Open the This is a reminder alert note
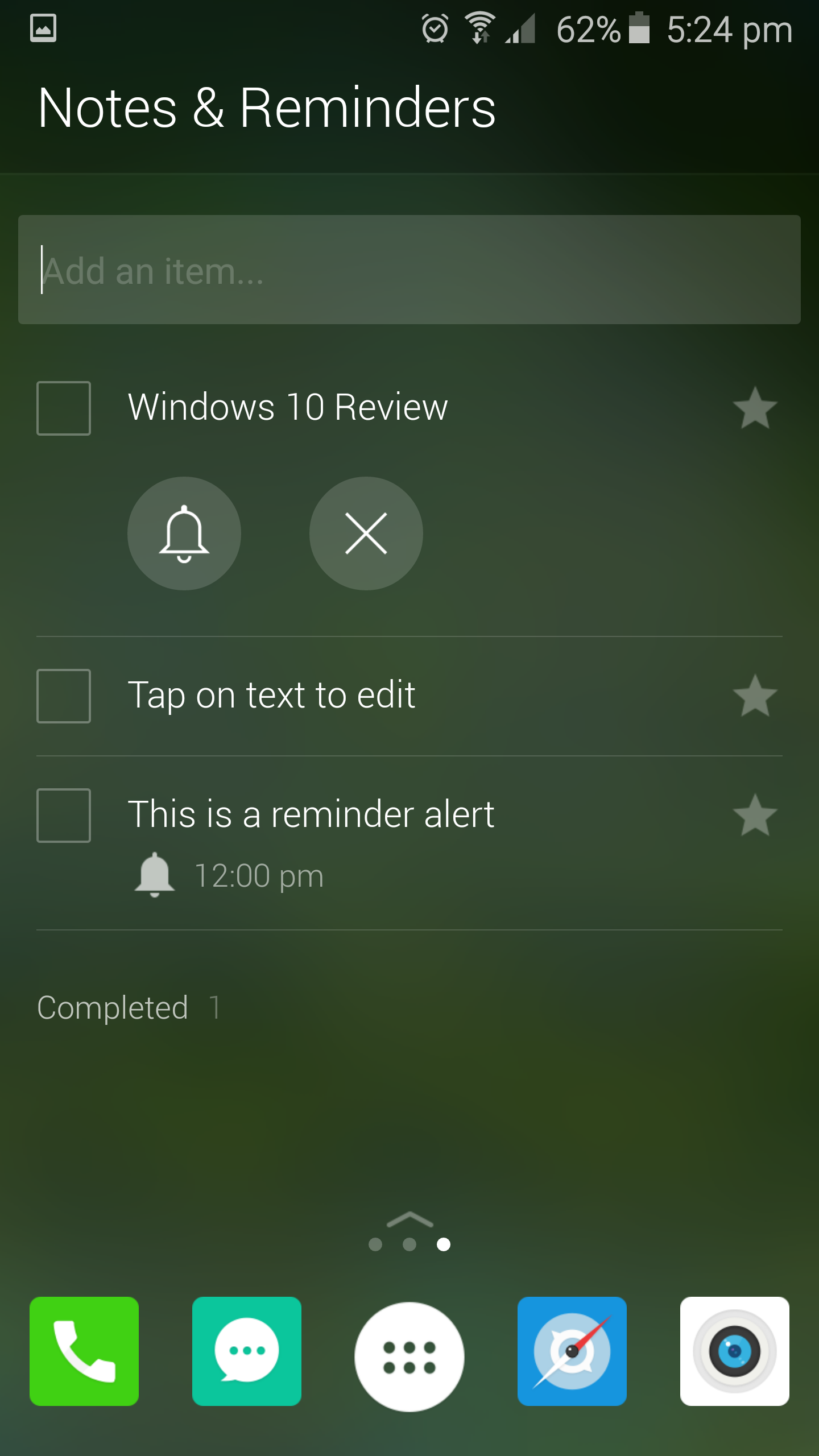 [x=311, y=814]
